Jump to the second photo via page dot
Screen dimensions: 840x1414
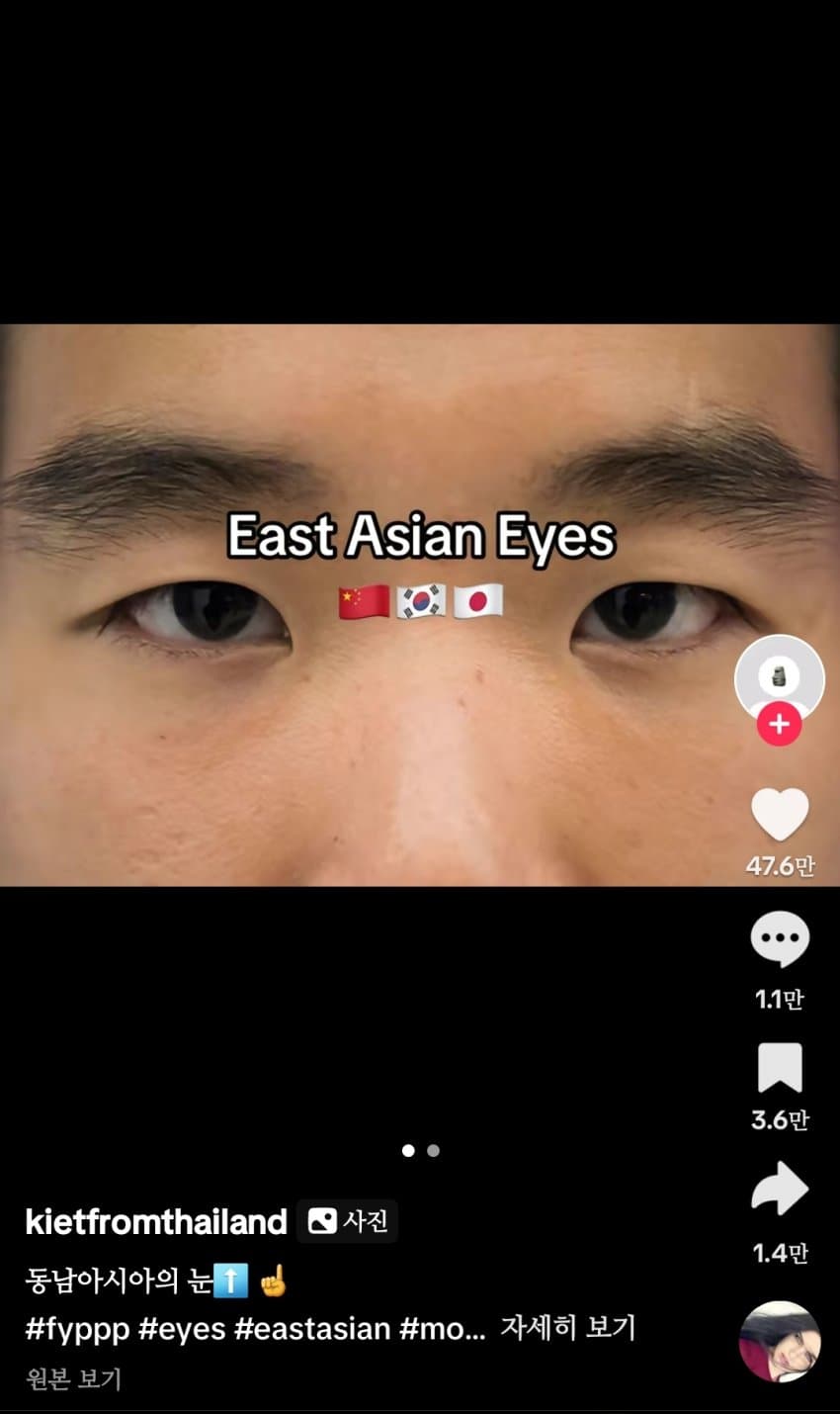point(433,1151)
